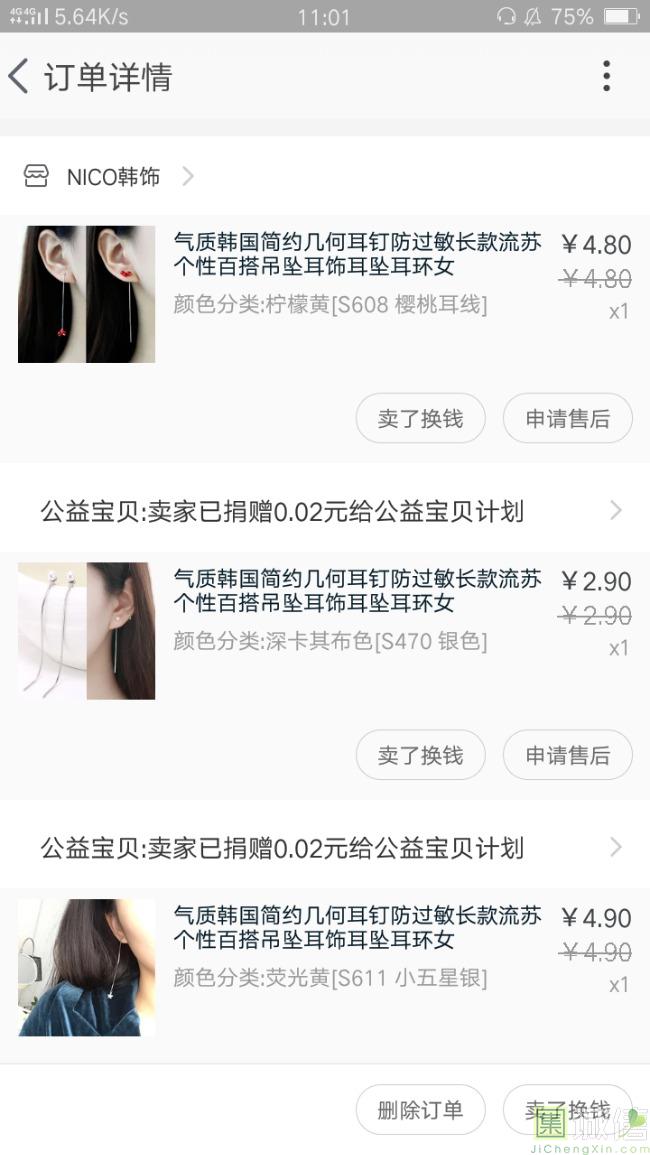
Task: Select 卖了换钱 for the S470 银色 item
Action: (420, 755)
